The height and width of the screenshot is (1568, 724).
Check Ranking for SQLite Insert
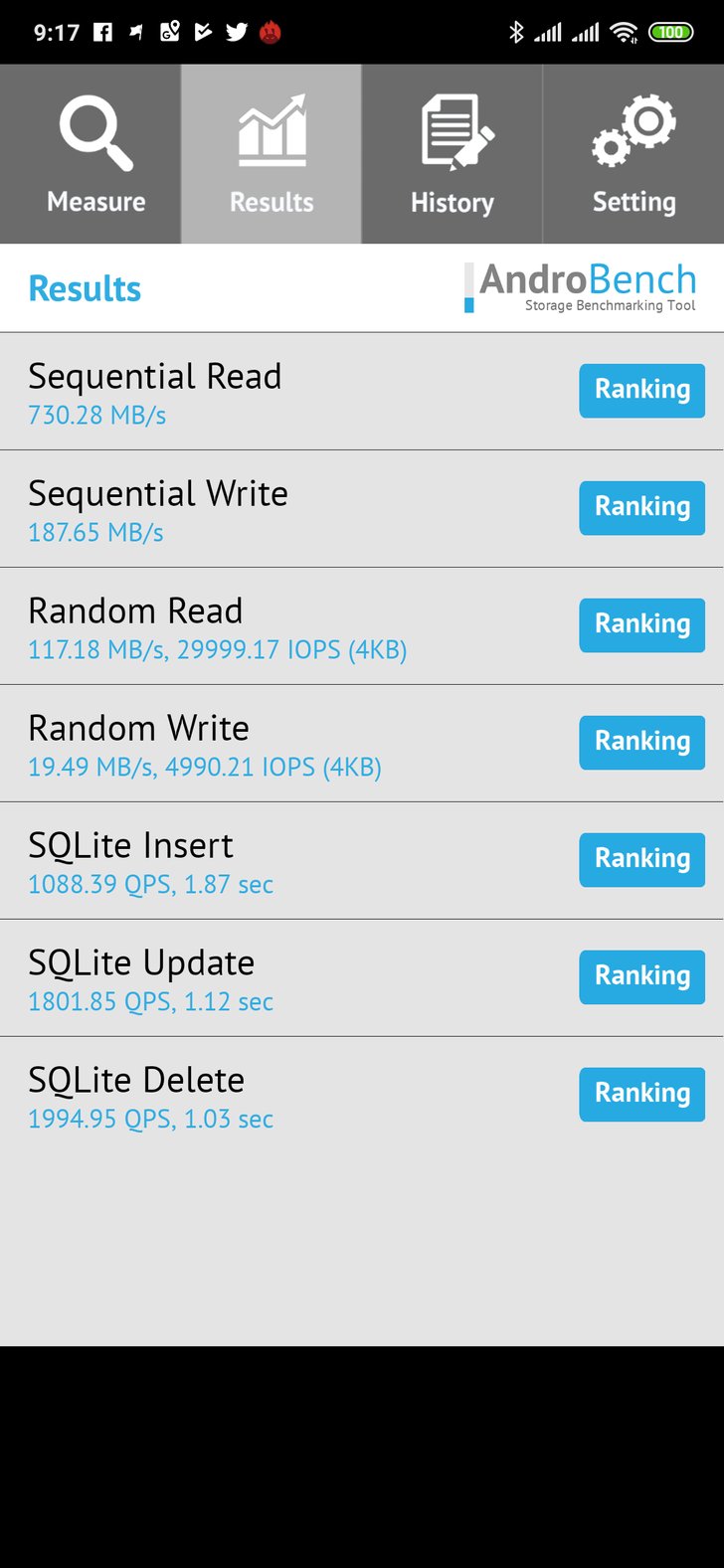coord(642,859)
